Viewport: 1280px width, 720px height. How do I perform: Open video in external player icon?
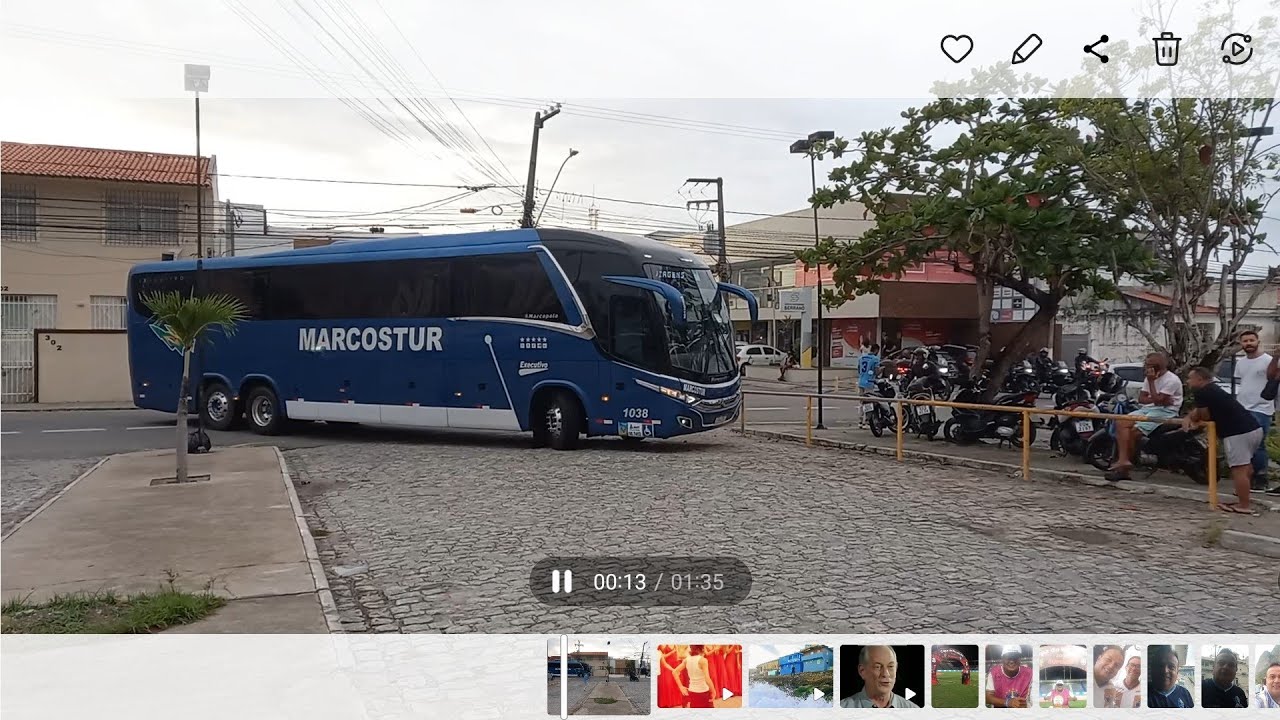click(x=1237, y=49)
